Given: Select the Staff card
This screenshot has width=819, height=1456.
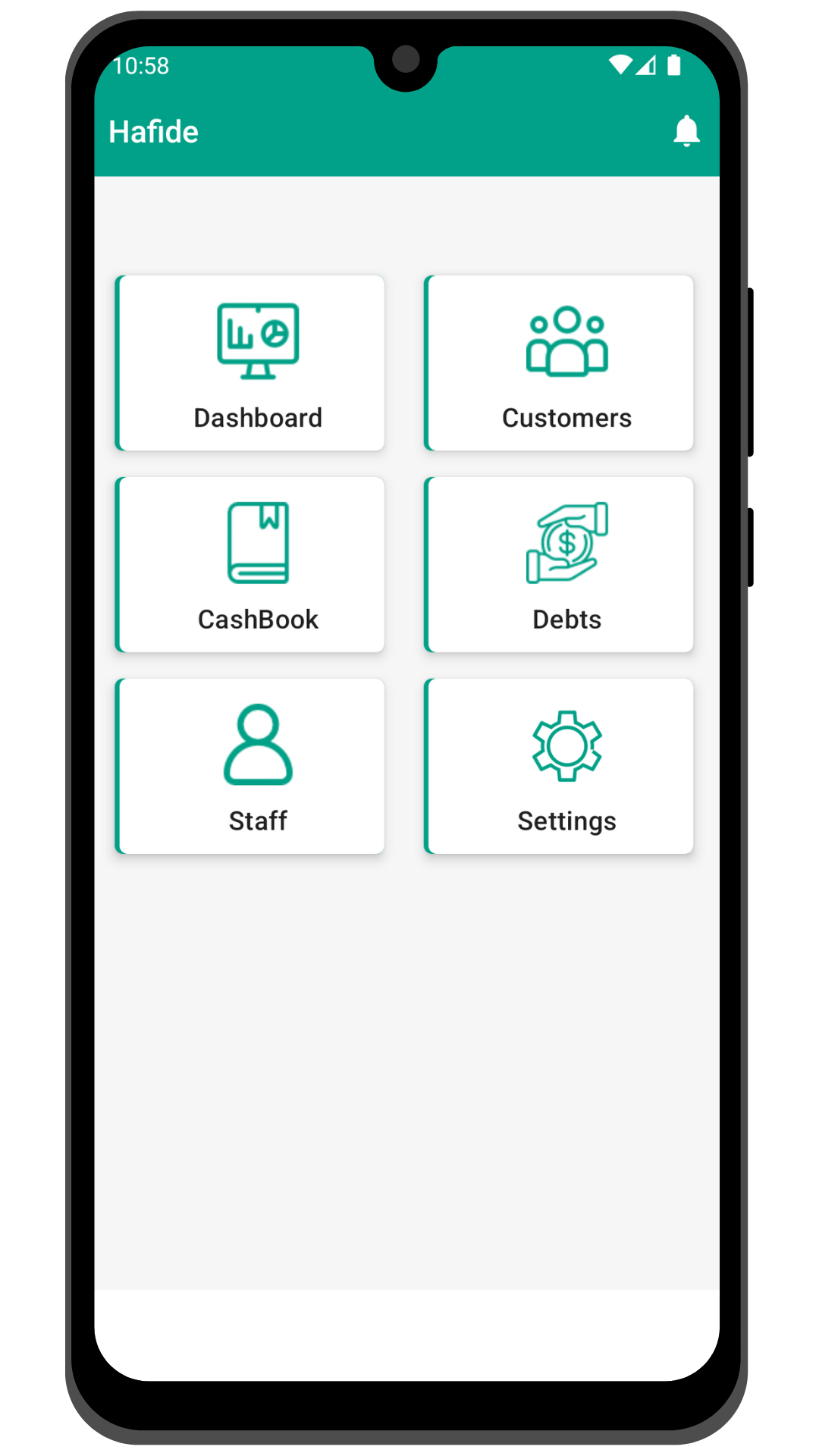Looking at the screenshot, I should [x=250, y=766].
